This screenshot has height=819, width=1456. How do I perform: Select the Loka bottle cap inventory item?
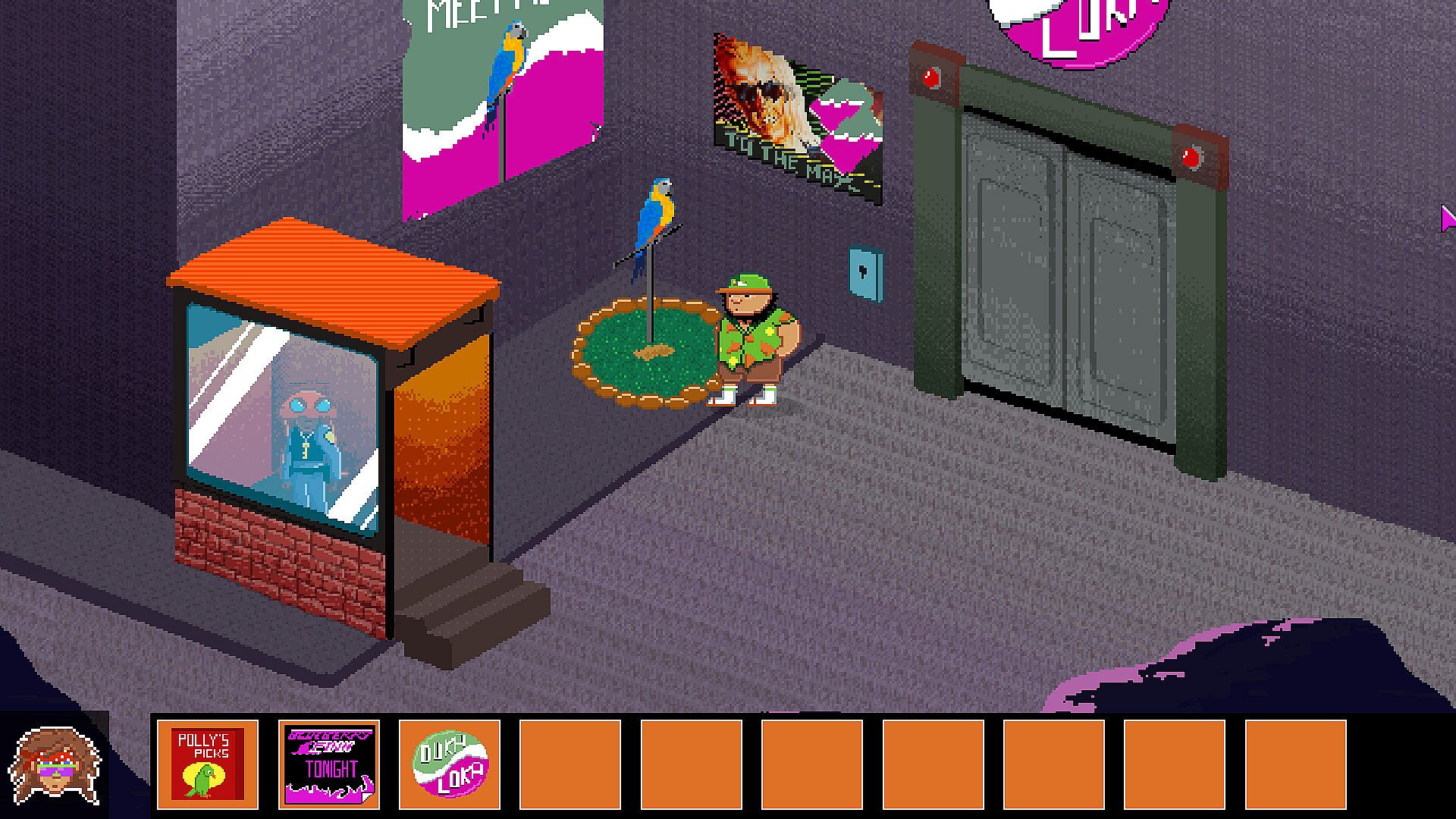point(450,764)
